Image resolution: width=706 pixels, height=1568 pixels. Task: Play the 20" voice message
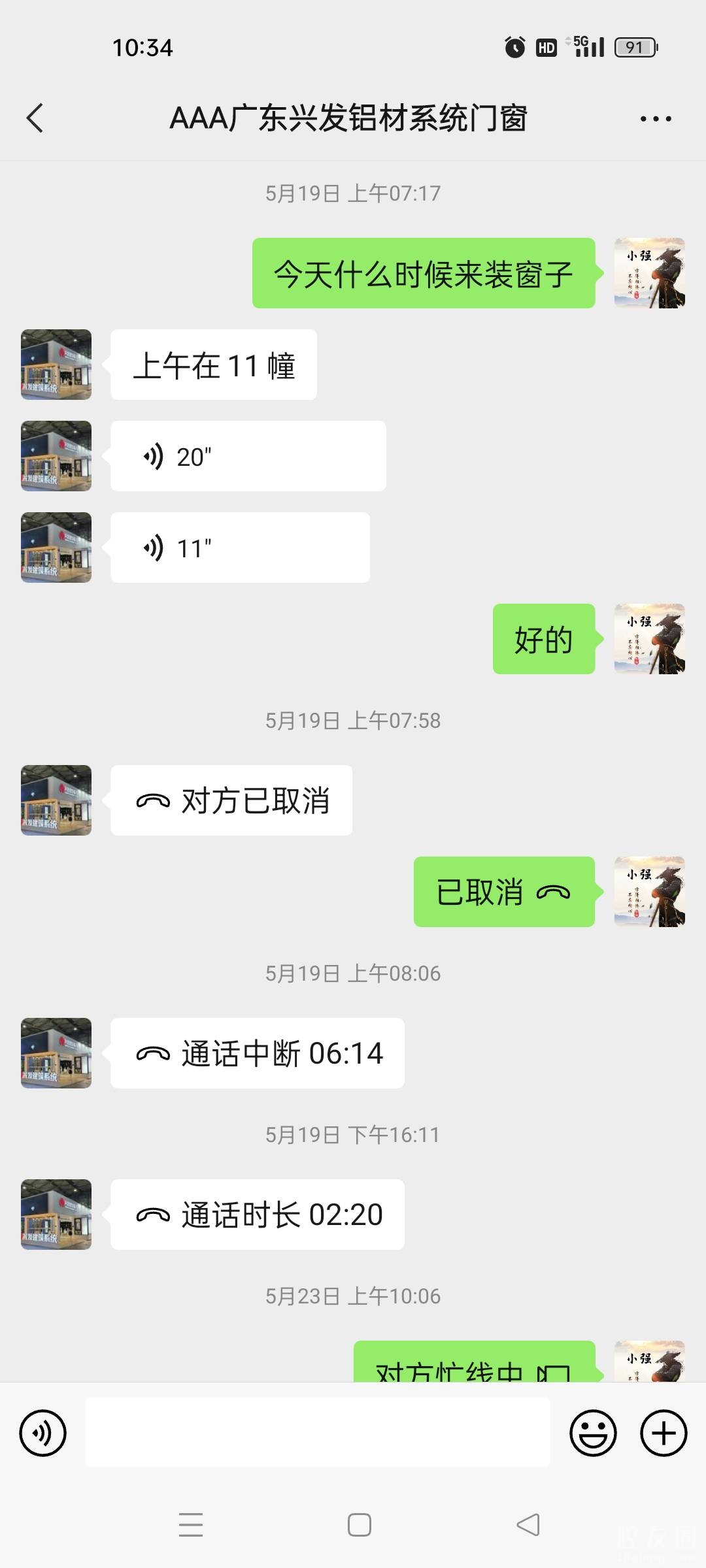point(248,456)
